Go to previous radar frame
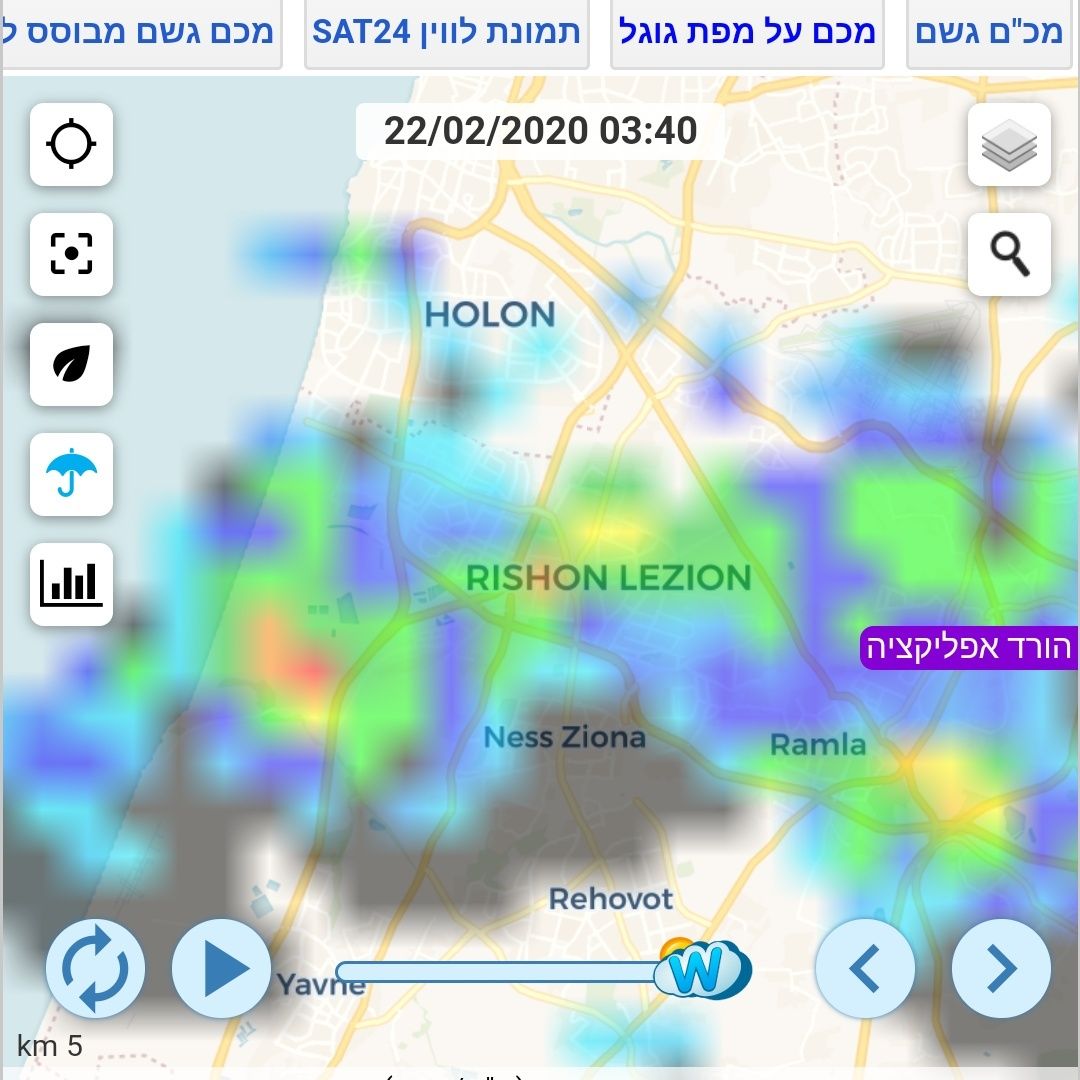The image size is (1080, 1080). coord(865,968)
